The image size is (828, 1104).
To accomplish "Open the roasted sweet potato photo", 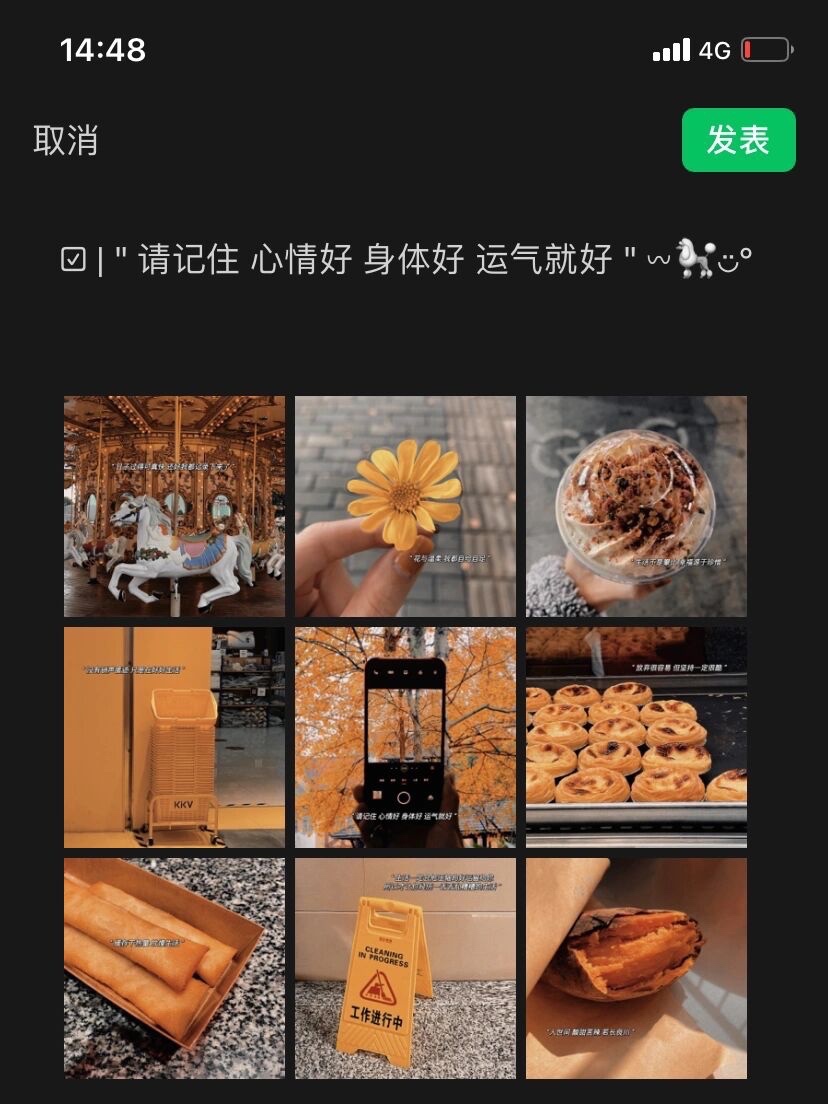I will (636, 968).
